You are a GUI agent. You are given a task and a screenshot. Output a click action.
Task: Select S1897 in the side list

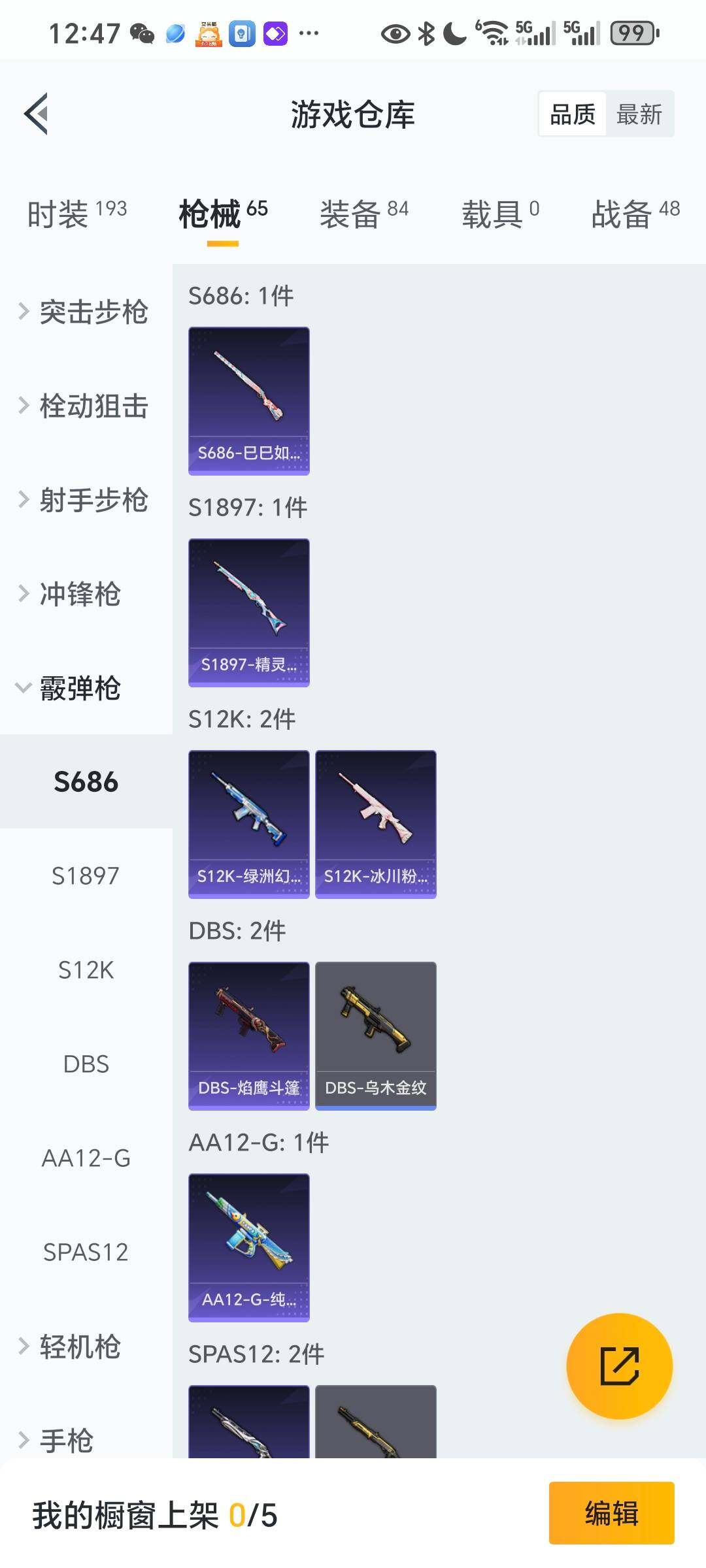pyautogui.click(x=86, y=876)
